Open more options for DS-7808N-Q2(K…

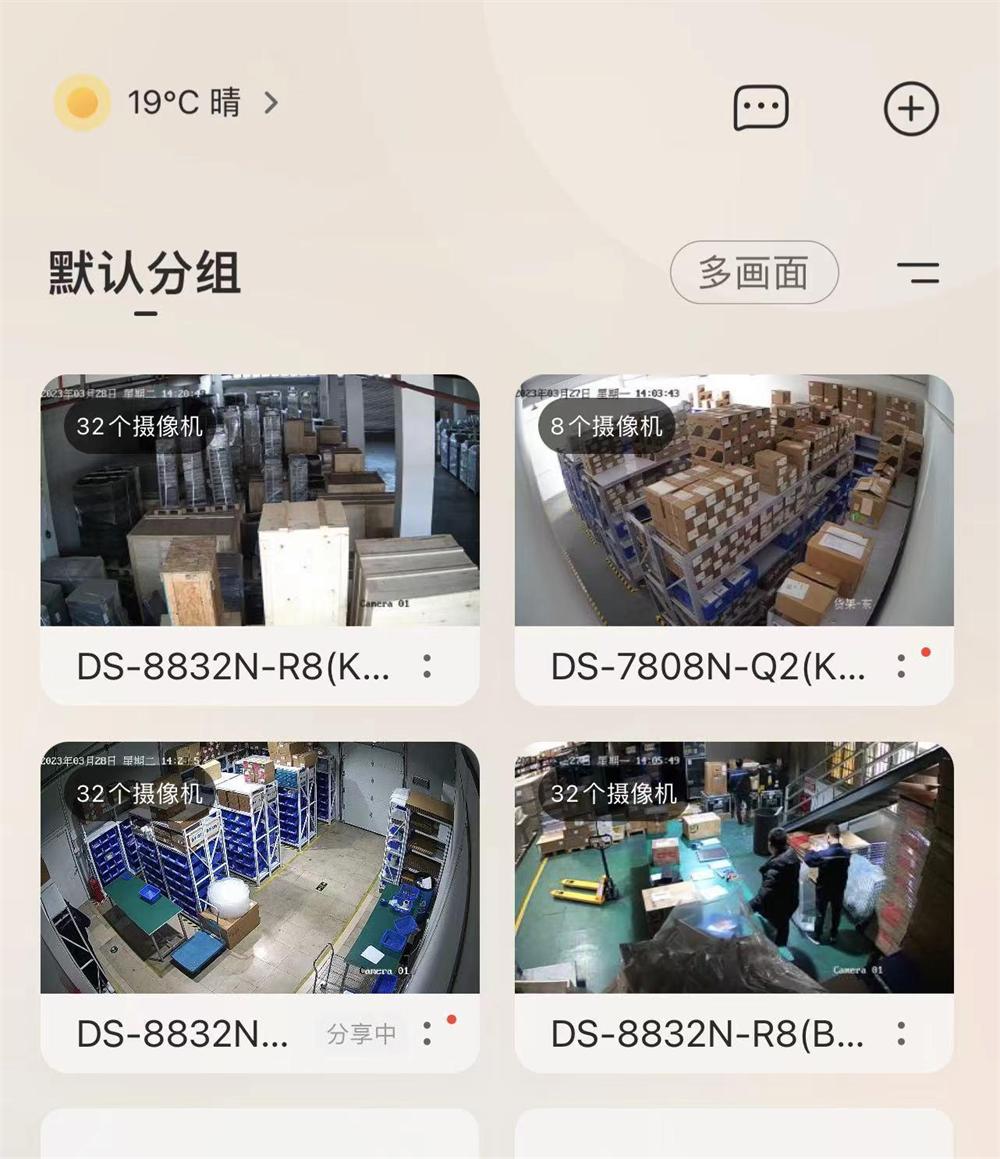pyautogui.click(x=901, y=667)
